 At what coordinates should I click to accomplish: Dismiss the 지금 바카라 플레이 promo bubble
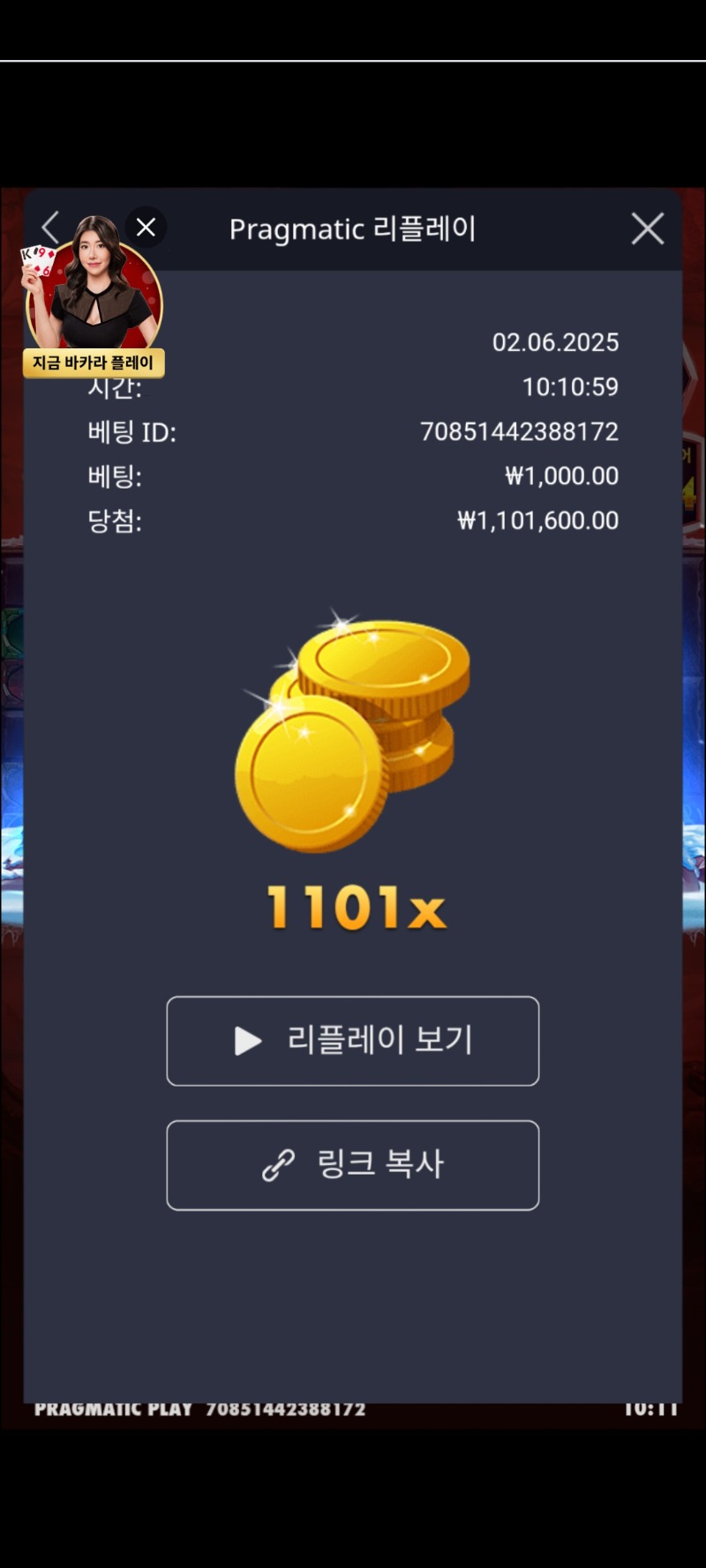[x=146, y=228]
